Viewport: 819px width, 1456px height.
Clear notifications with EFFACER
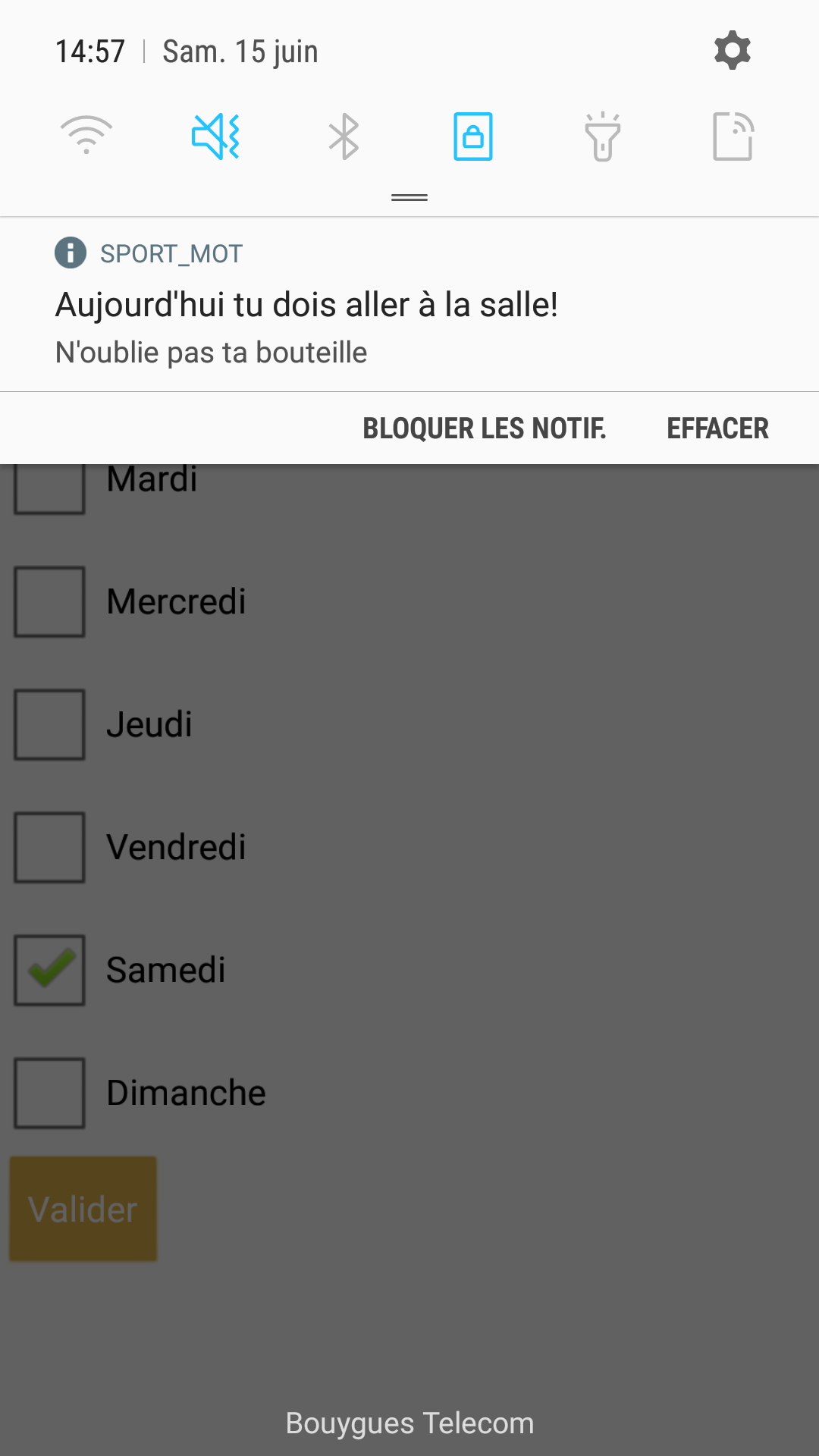point(717,428)
